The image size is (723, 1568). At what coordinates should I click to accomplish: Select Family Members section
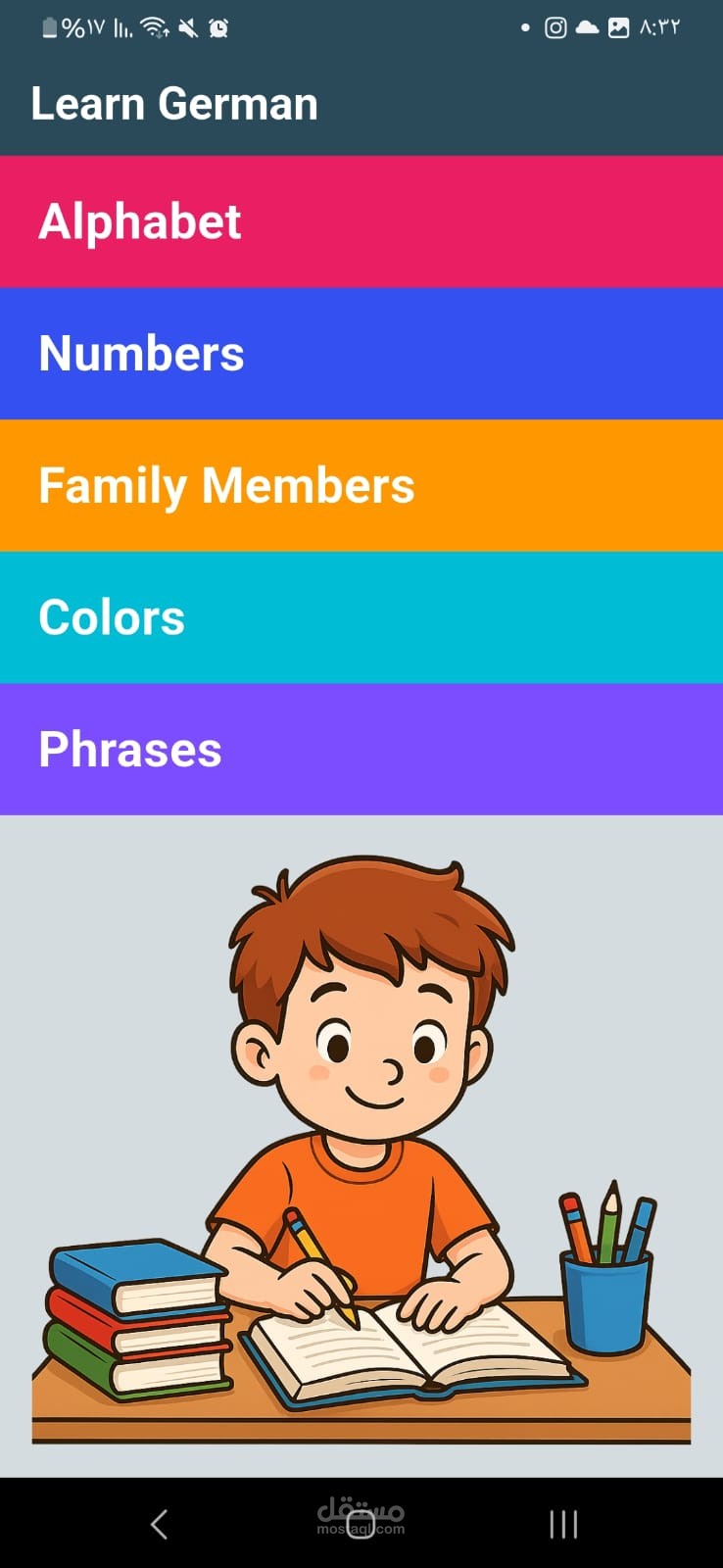coord(361,485)
